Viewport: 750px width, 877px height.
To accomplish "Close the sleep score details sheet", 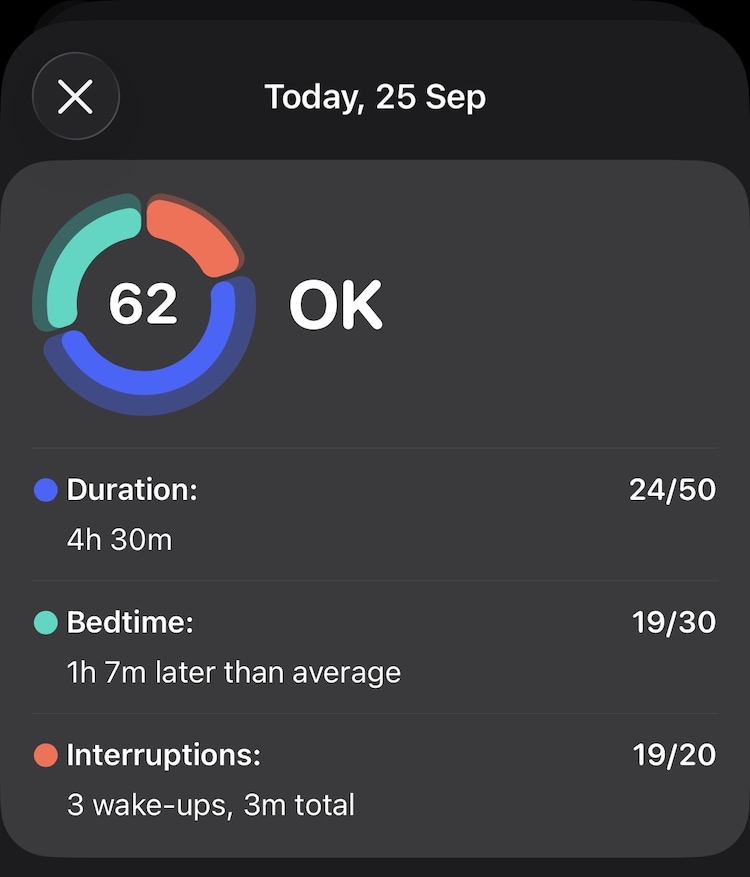I will [x=76, y=97].
